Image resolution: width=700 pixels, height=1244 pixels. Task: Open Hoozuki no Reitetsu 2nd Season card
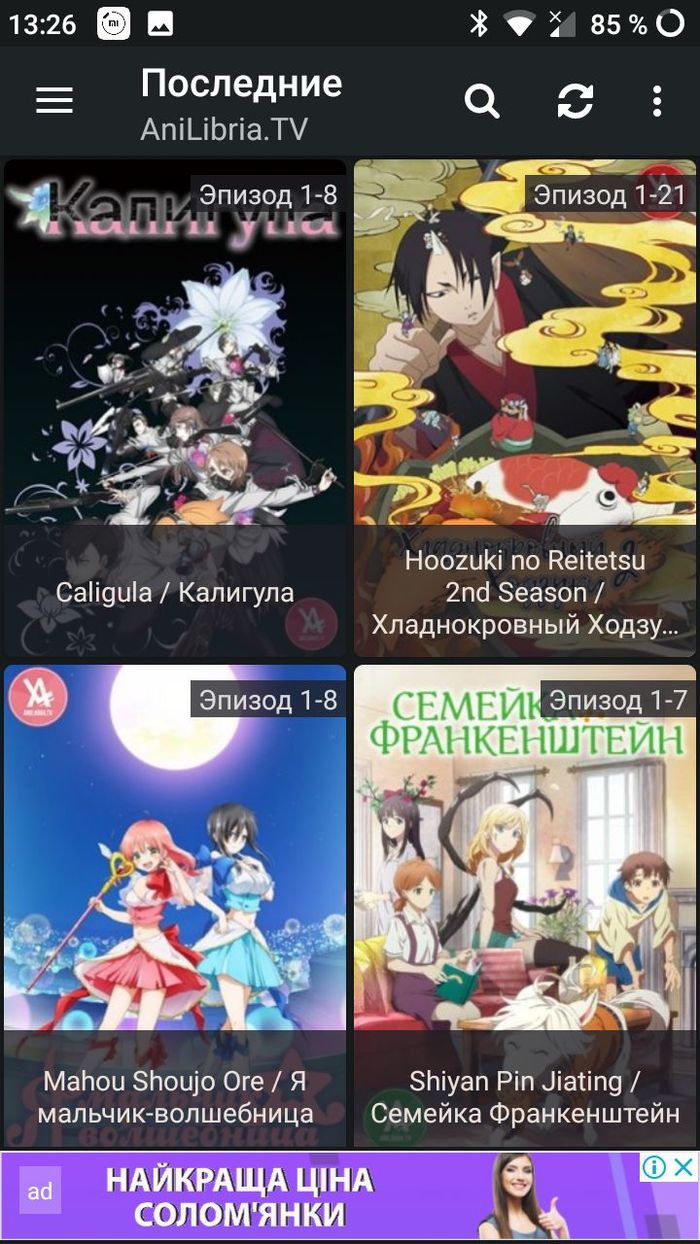[525, 408]
